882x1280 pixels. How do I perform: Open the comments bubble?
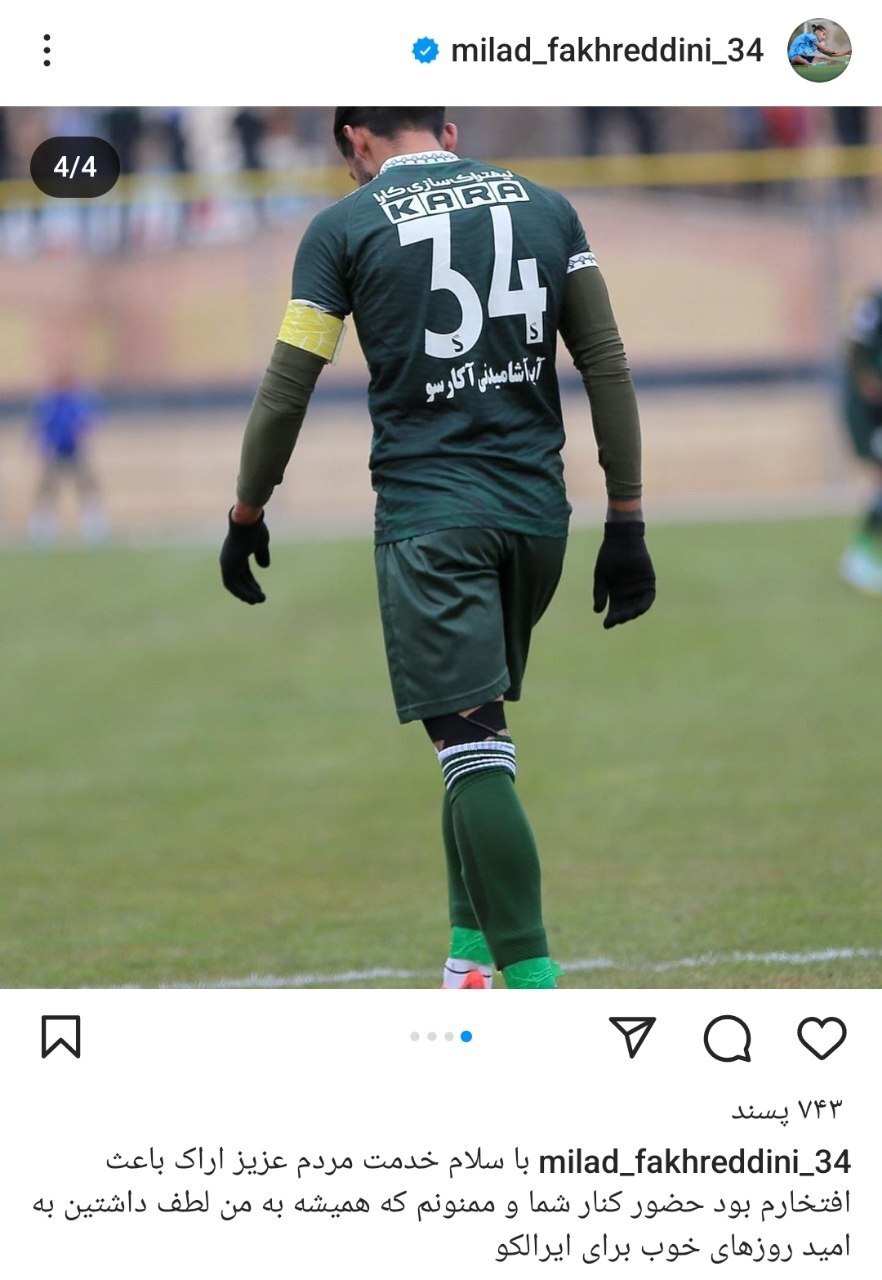(x=727, y=1038)
